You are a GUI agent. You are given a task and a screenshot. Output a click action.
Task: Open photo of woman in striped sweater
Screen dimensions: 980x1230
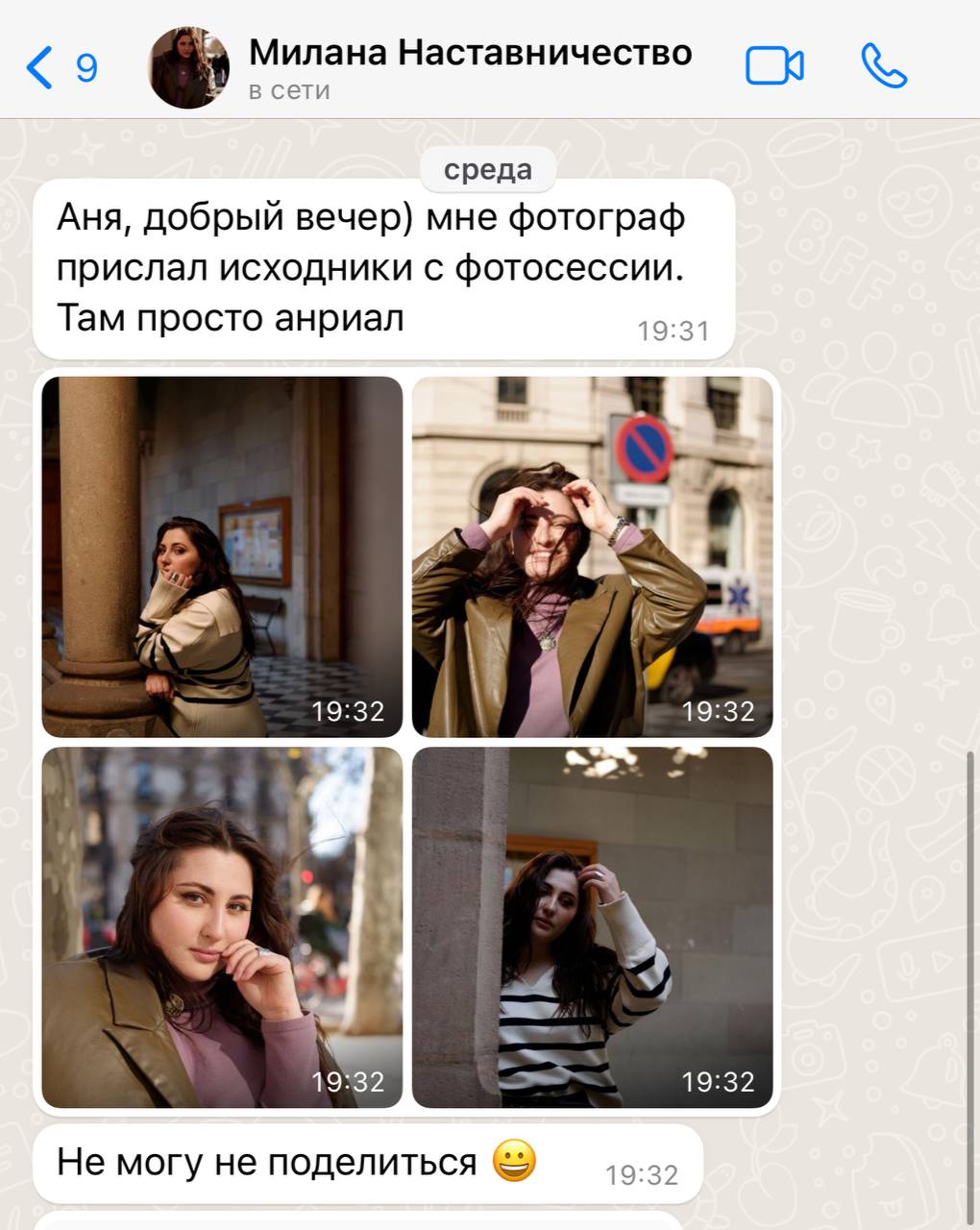pos(592,926)
